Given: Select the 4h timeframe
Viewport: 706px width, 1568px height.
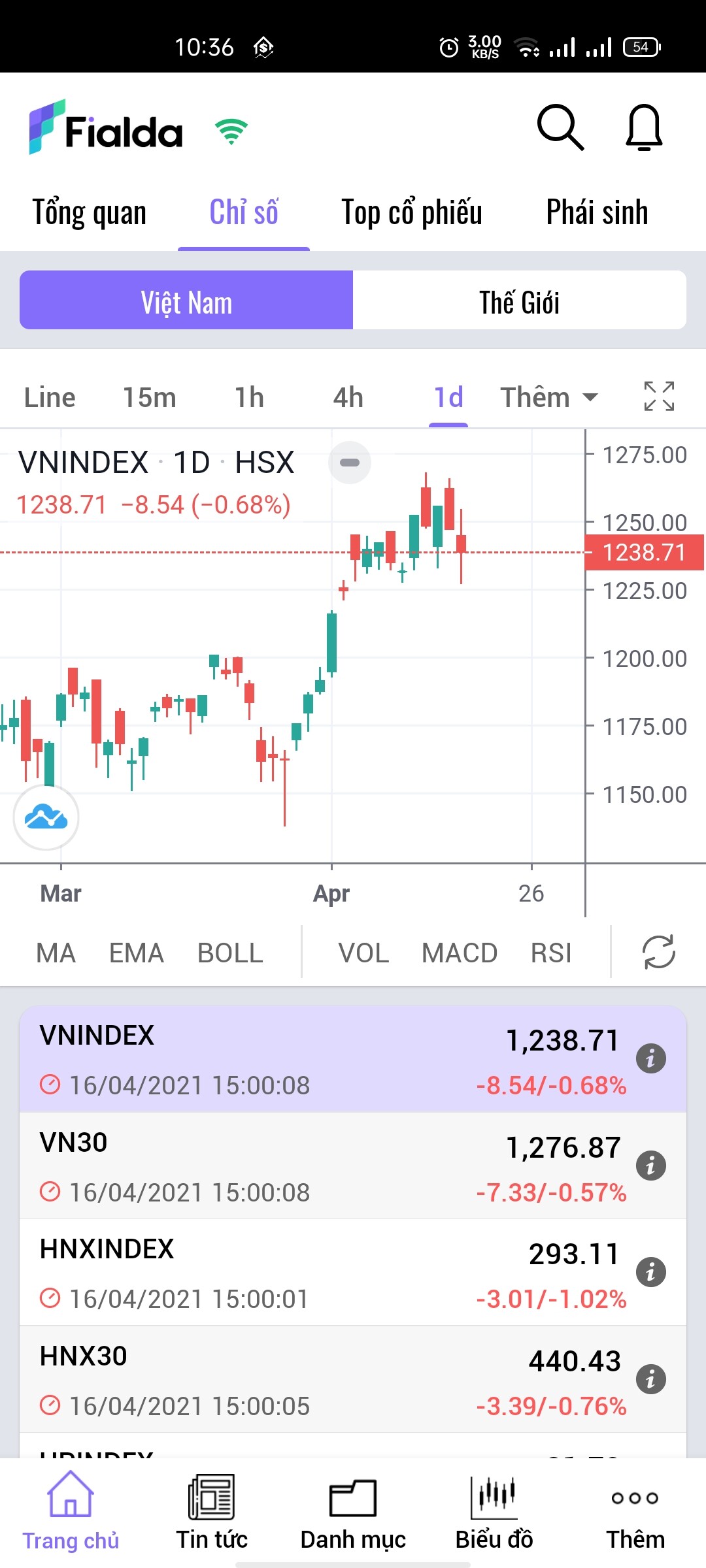Looking at the screenshot, I should coord(348,398).
